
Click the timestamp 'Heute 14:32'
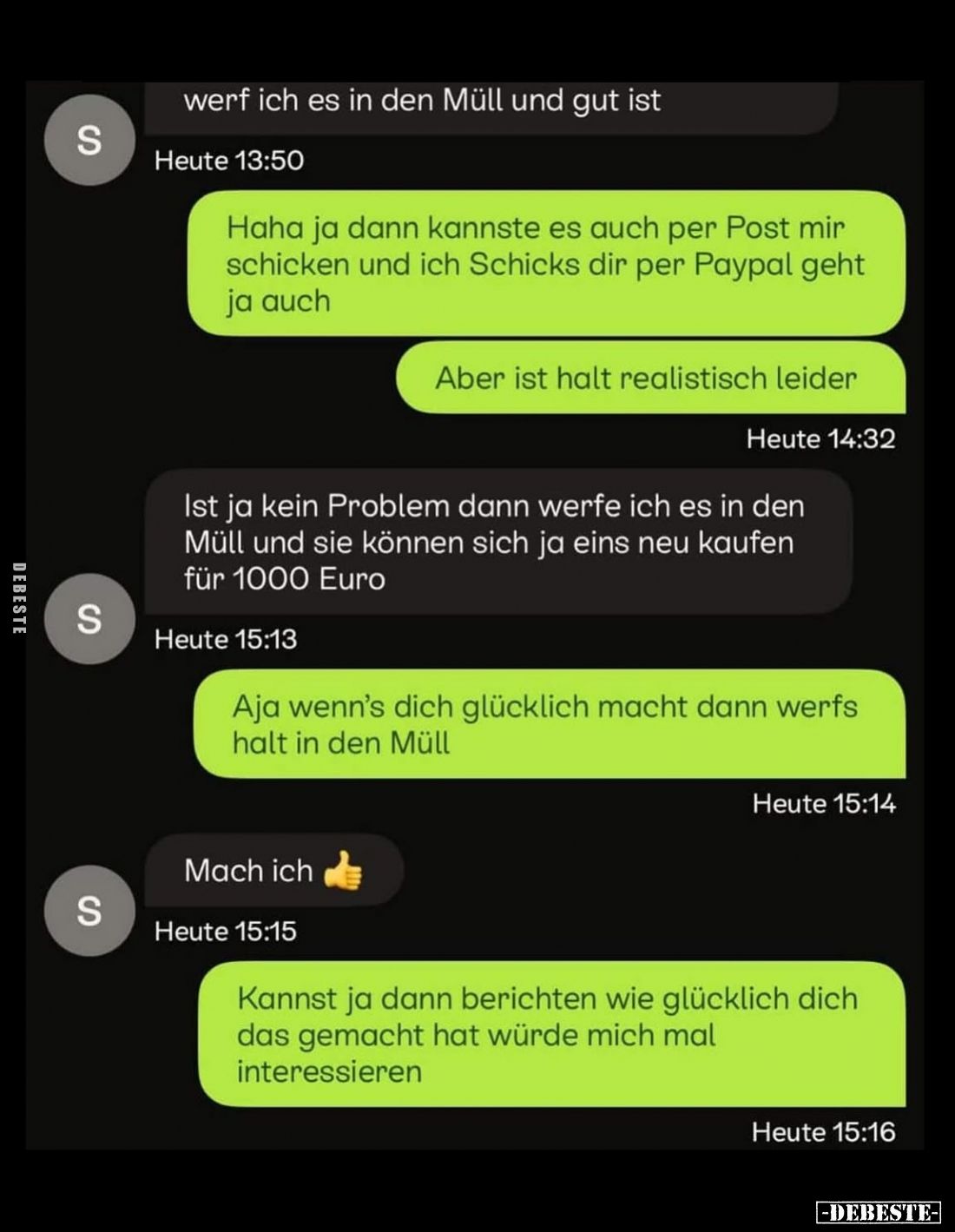click(820, 439)
